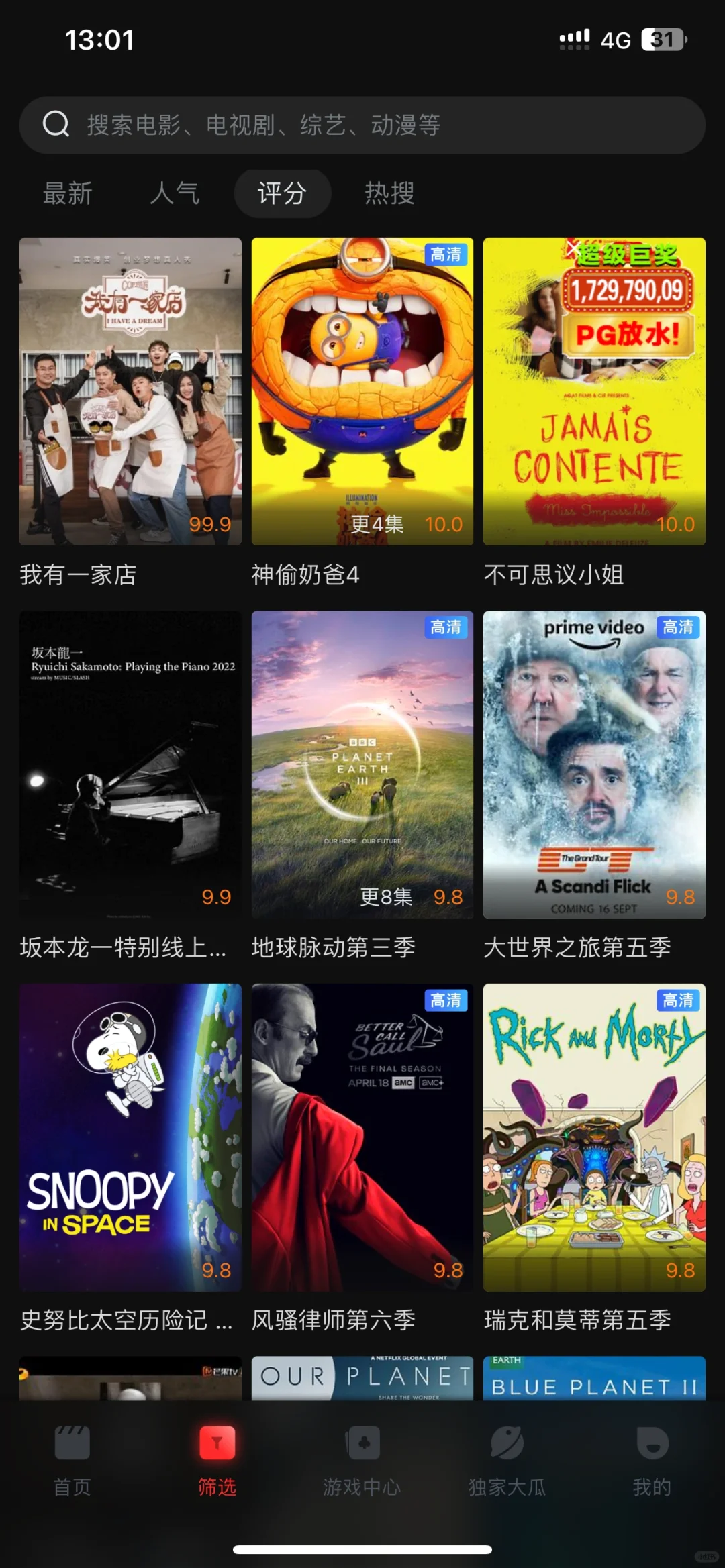Open the 神偷奶爸4 movie card
Image resolution: width=725 pixels, height=1568 pixels.
point(362,390)
